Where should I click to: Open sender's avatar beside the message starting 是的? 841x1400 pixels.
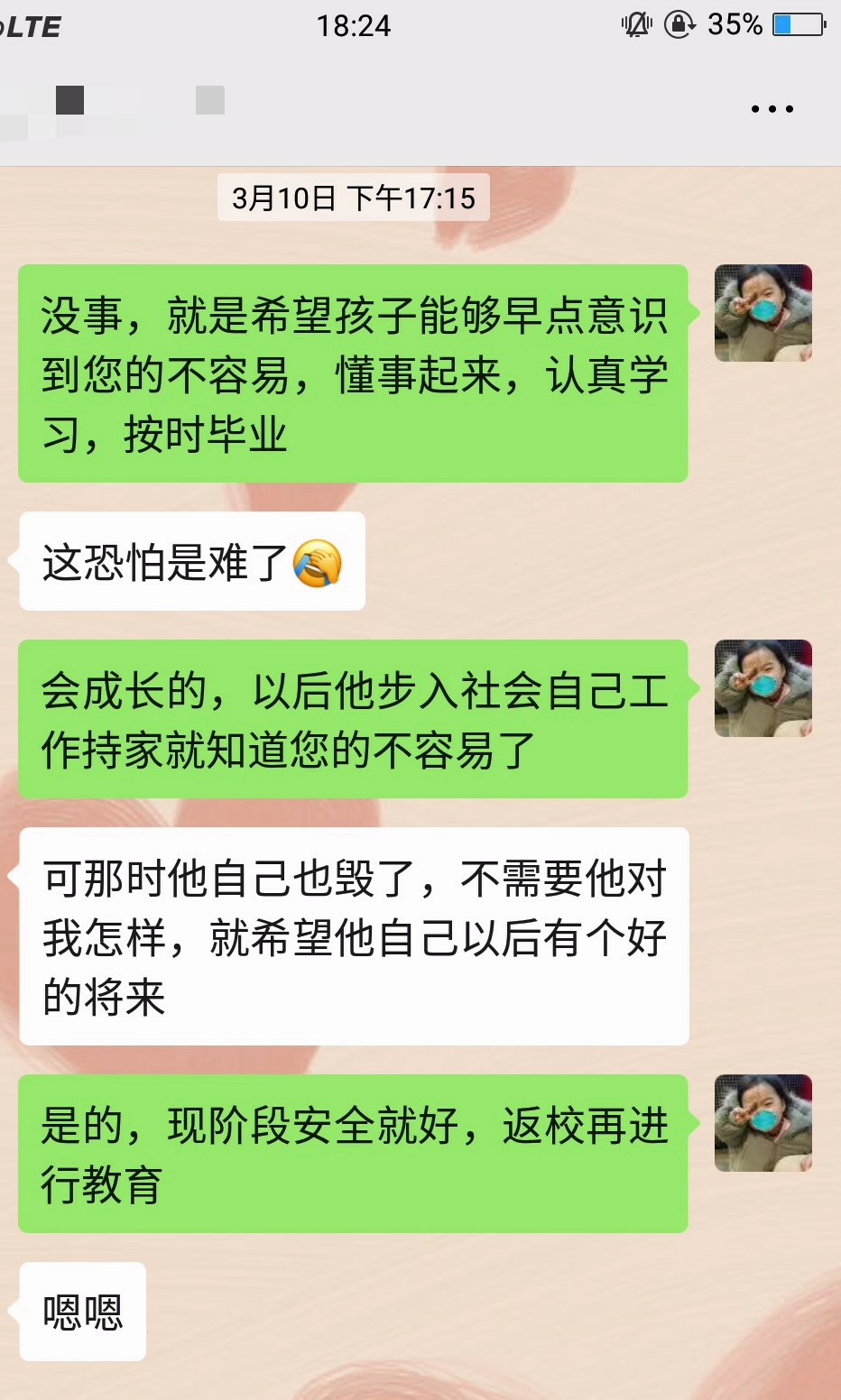762,1123
